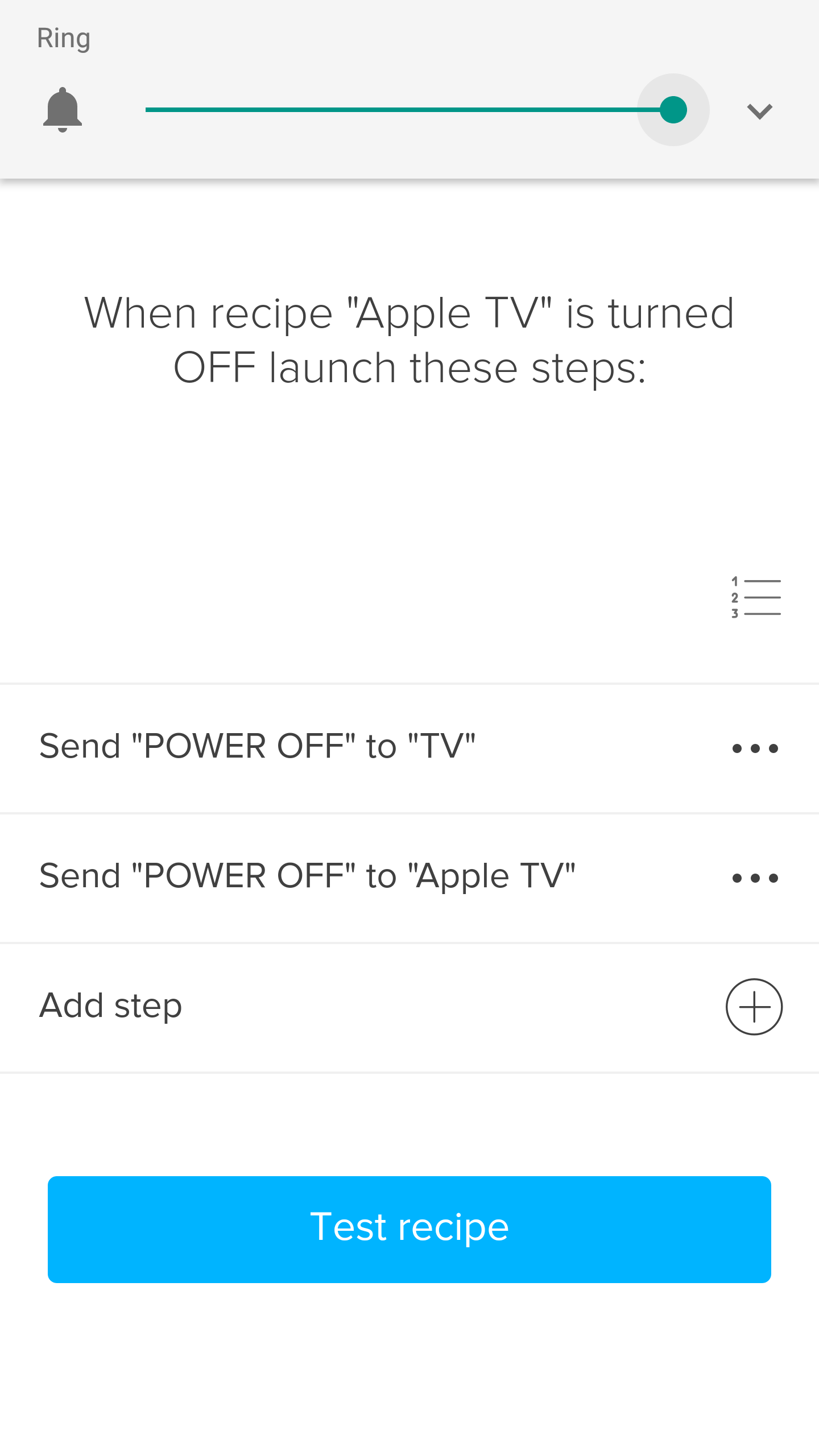Viewport: 819px width, 1456px height.
Task: Expand the volume panel with the chevron
Action: [759, 111]
